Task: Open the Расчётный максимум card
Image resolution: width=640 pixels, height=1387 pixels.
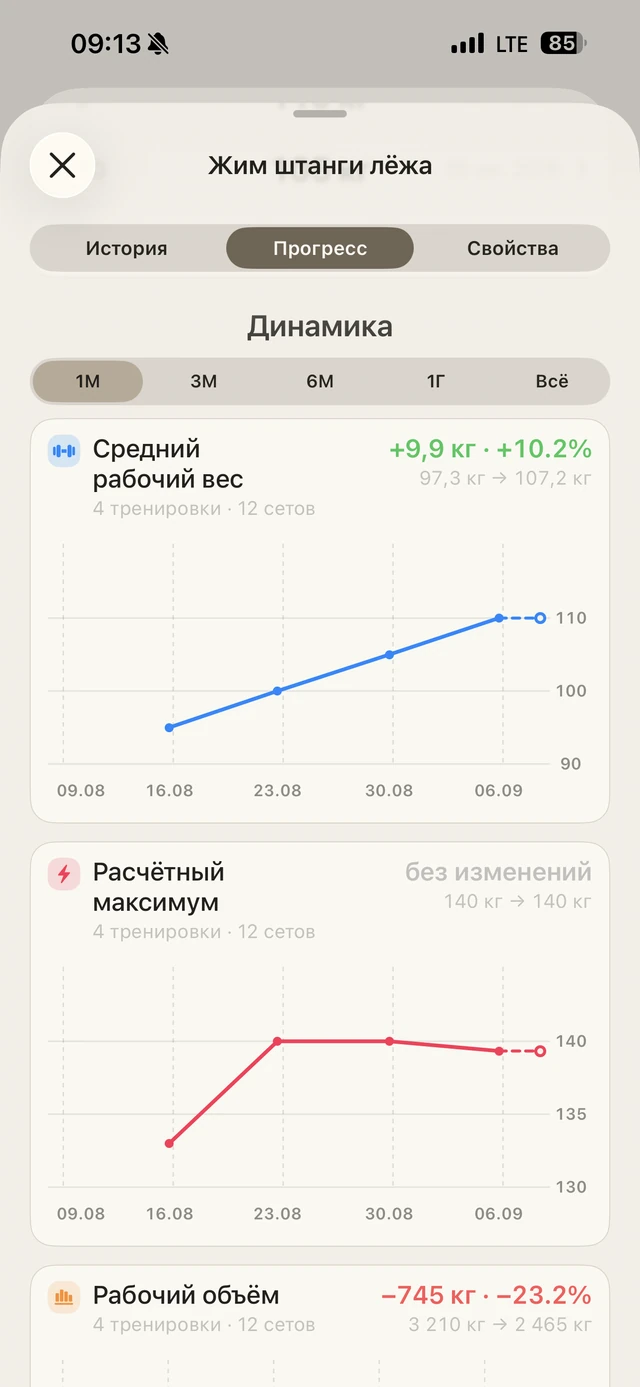Action: [320, 1043]
